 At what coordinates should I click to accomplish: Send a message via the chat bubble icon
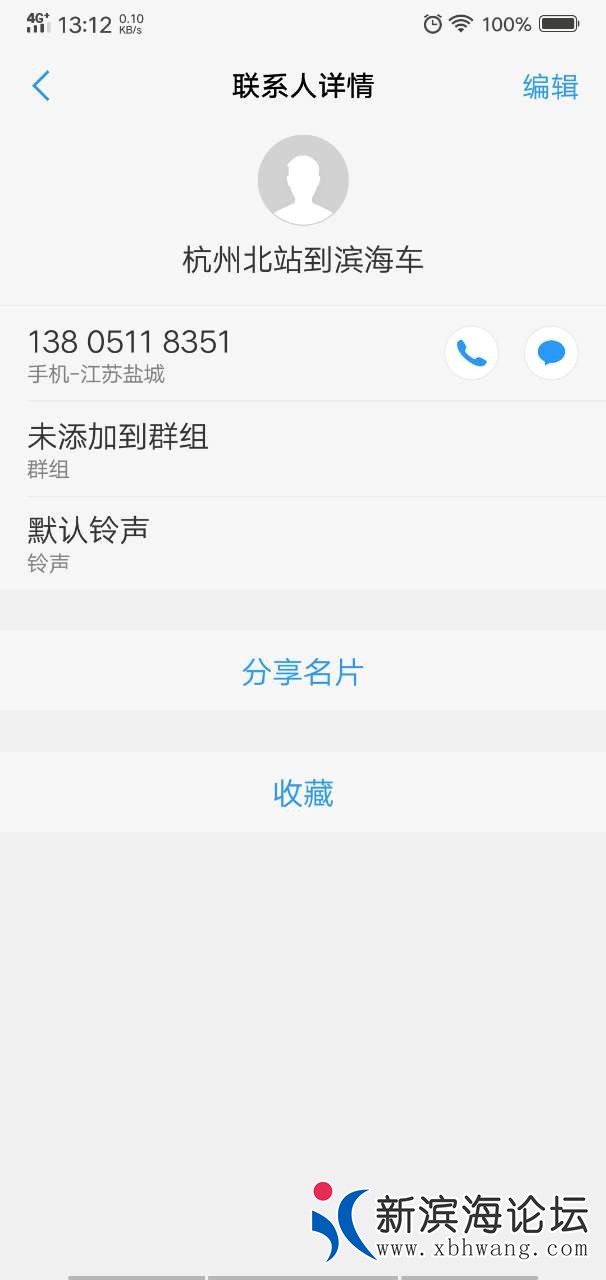[x=551, y=353]
